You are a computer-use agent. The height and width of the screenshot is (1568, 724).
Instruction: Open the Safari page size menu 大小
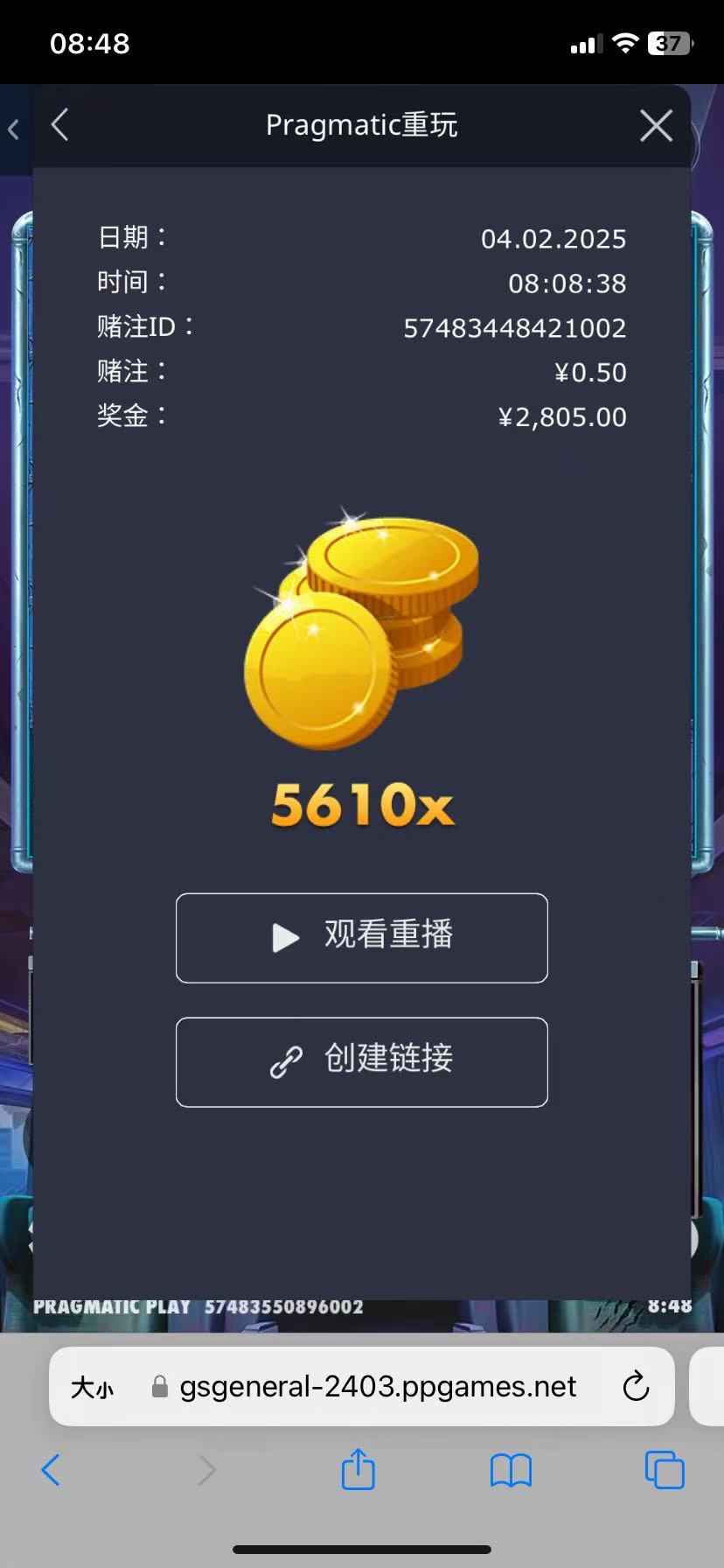93,1387
